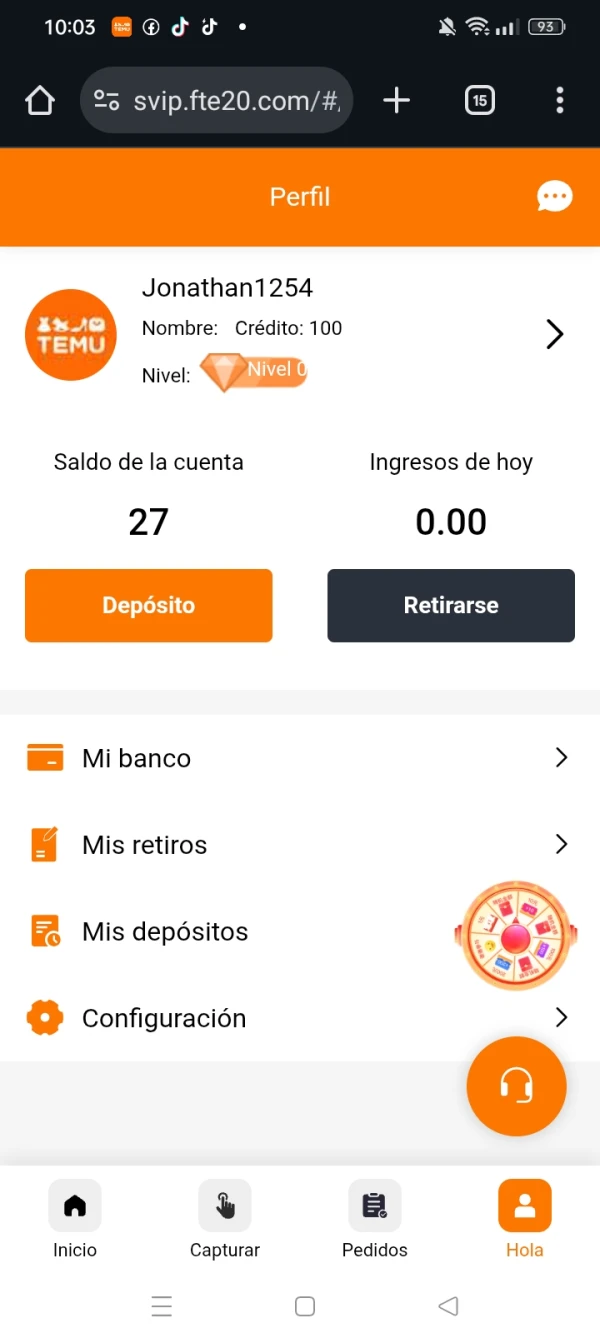This screenshot has width=600, height=1343.
Task: Open Mi banco settings row
Action: [x=298, y=758]
